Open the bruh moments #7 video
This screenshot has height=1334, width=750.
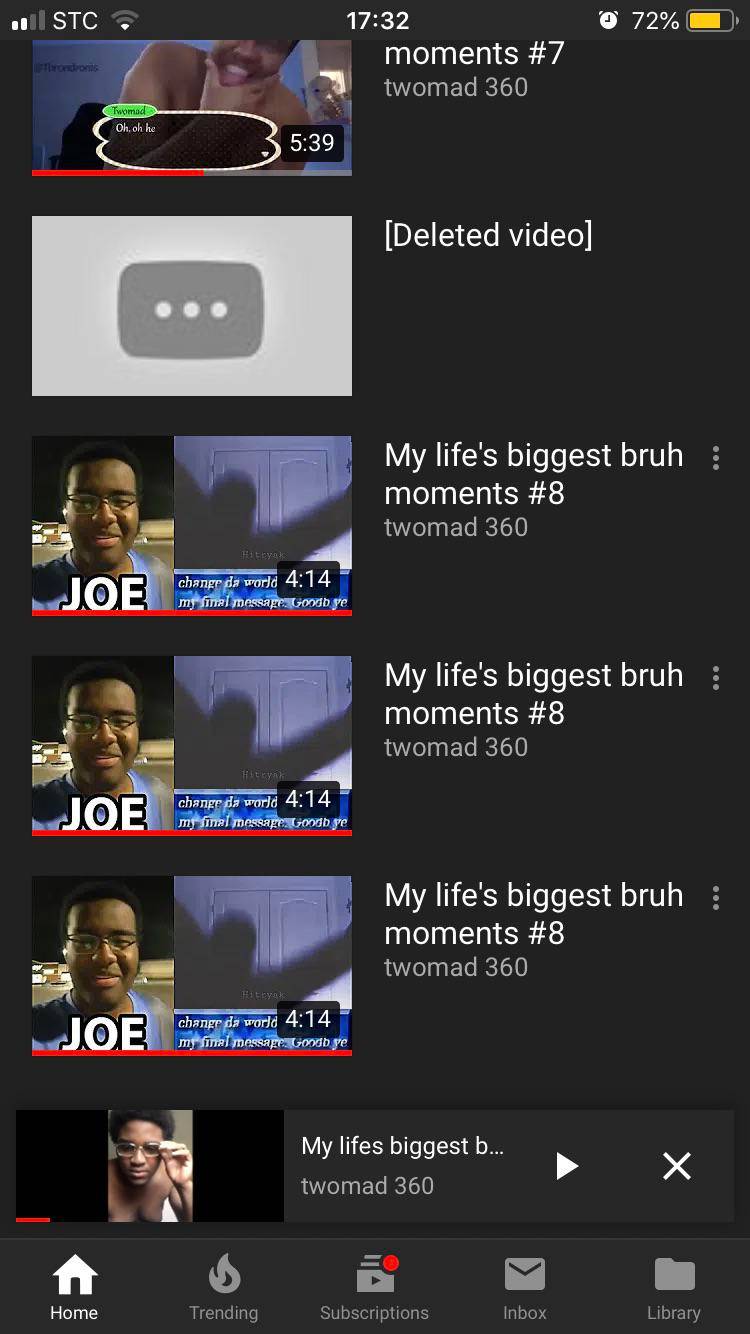192,110
